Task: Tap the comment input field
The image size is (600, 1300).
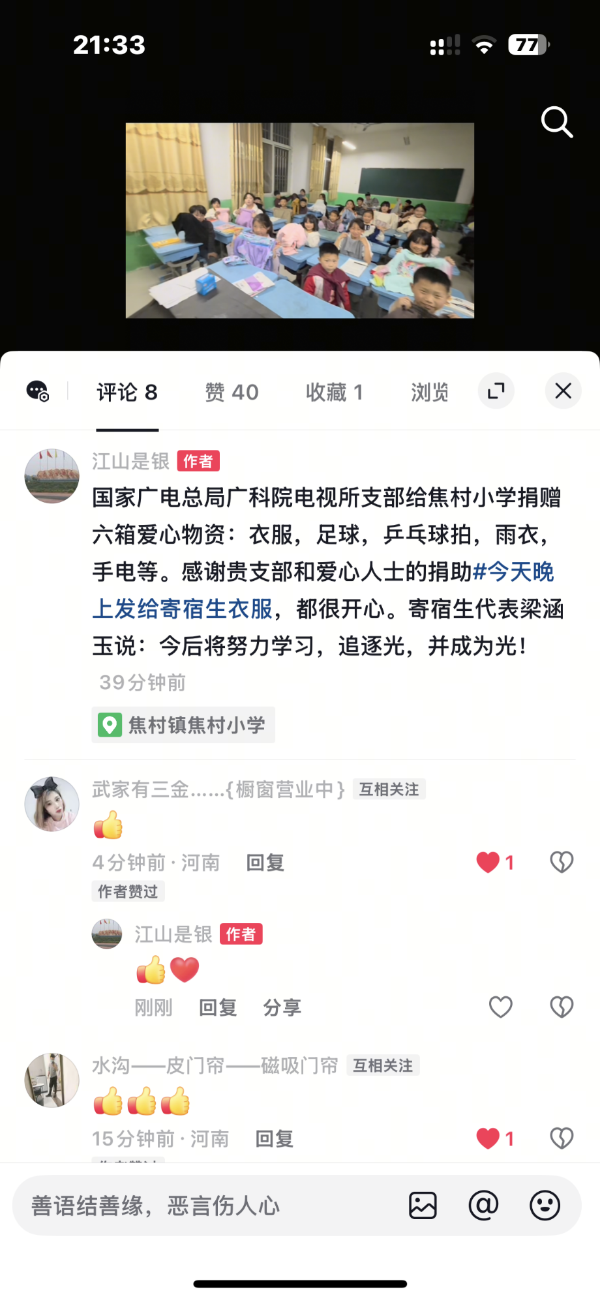Action: point(200,1206)
